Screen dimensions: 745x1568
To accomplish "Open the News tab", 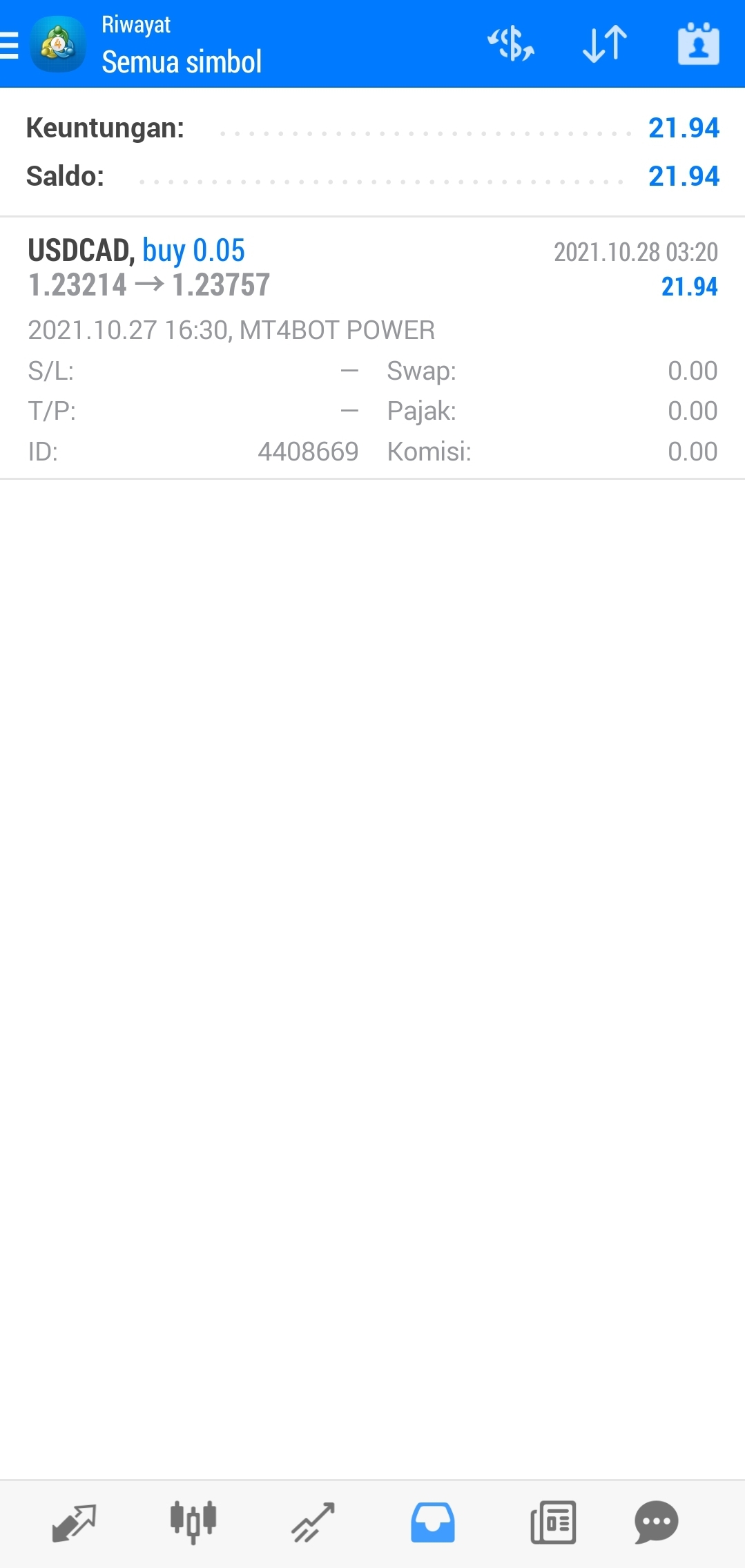I will click(x=553, y=1522).
